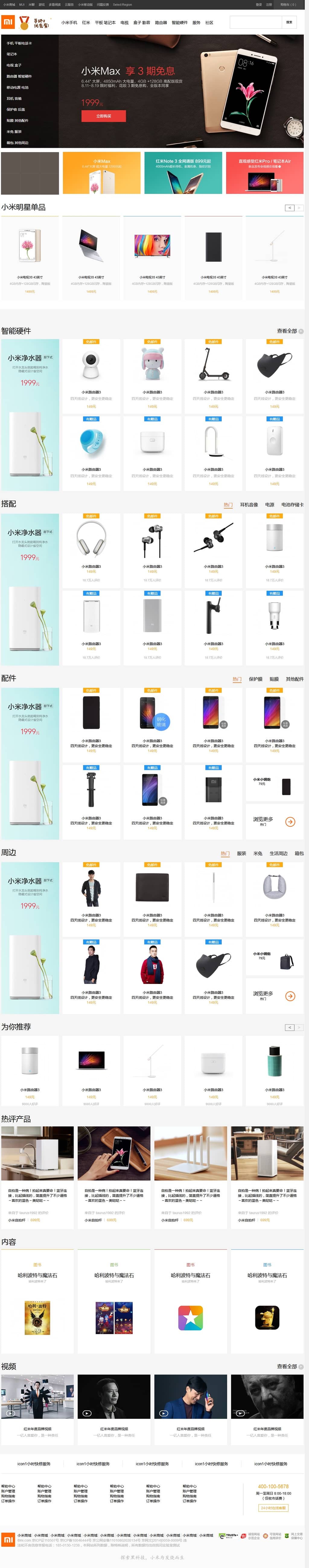Open 小米手机 in the top navigation
This screenshot has height=1568, width=309.
click(x=69, y=23)
